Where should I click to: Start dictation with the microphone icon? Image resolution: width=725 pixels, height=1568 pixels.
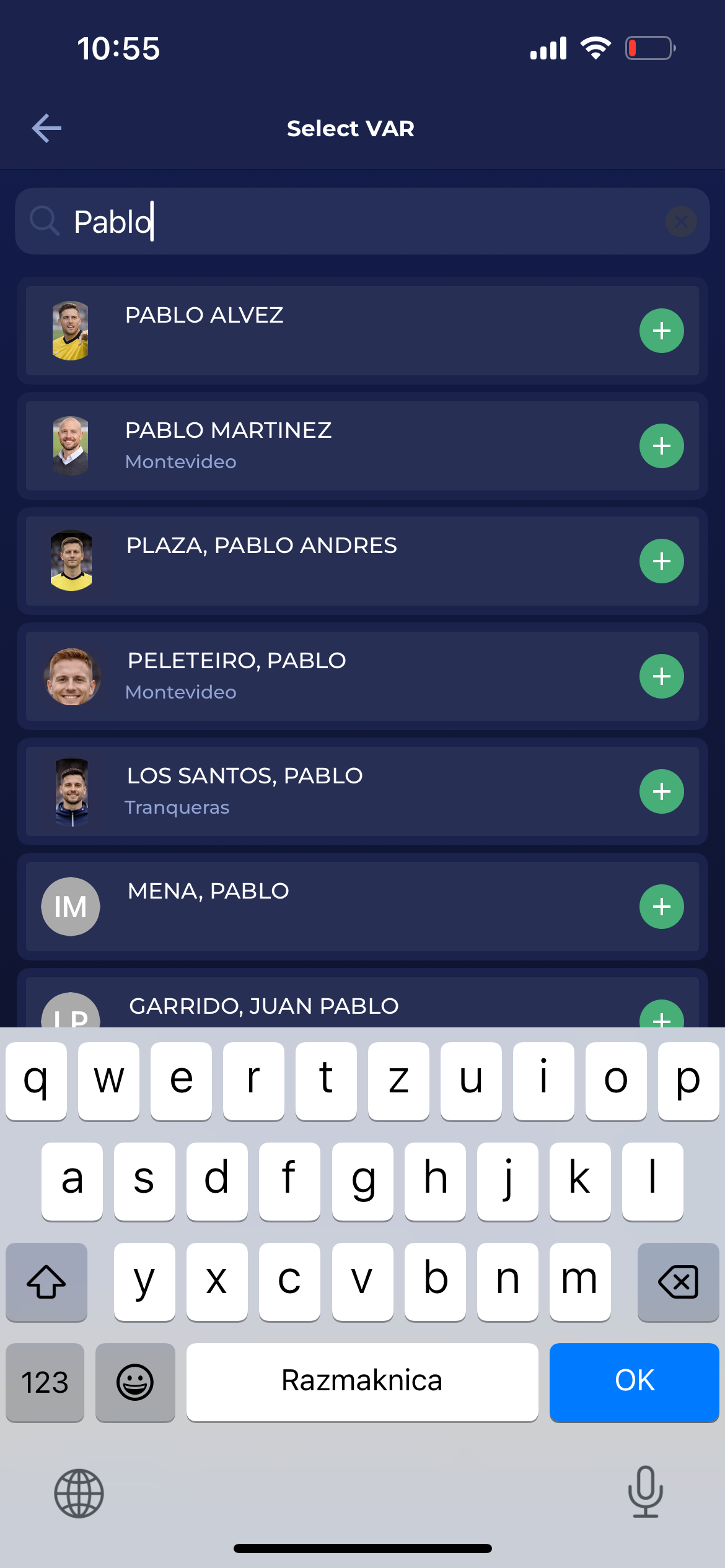[645, 1492]
